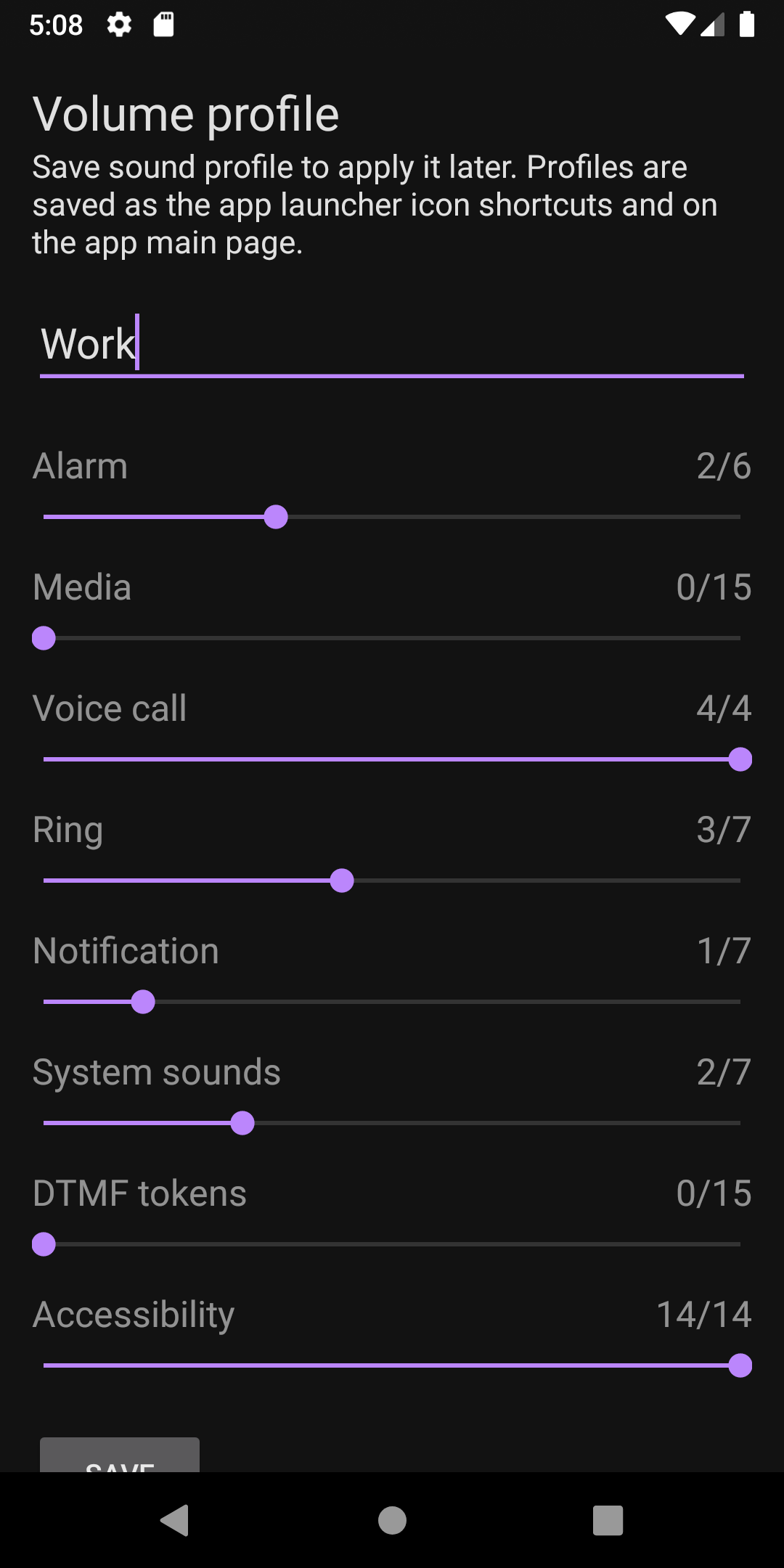Save the volume profile

[120, 1458]
